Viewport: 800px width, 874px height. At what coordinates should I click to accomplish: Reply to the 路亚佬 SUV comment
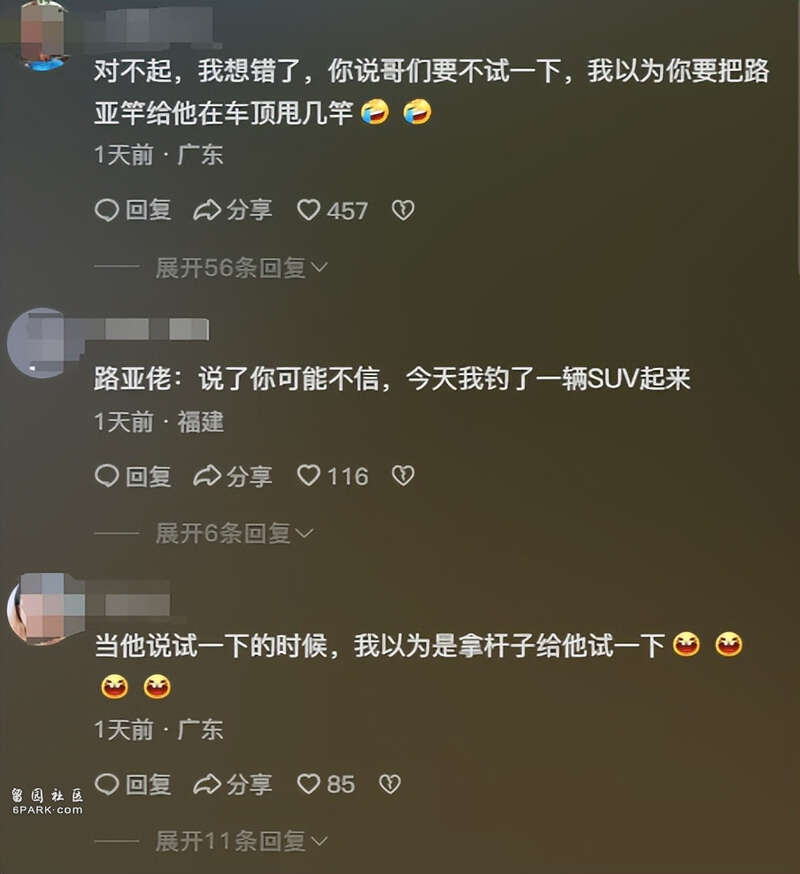(x=133, y=476)
